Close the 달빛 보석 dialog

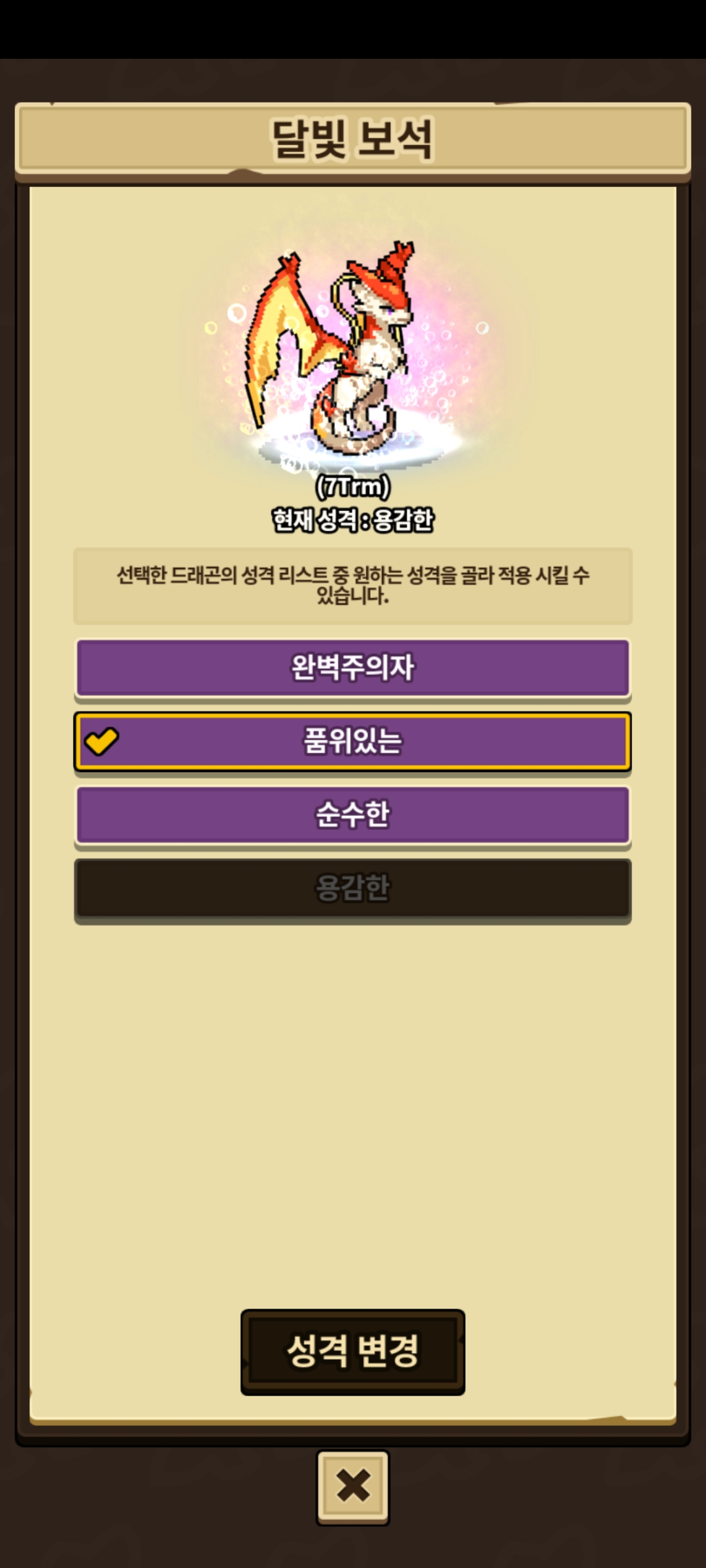tap(353, 1487)
